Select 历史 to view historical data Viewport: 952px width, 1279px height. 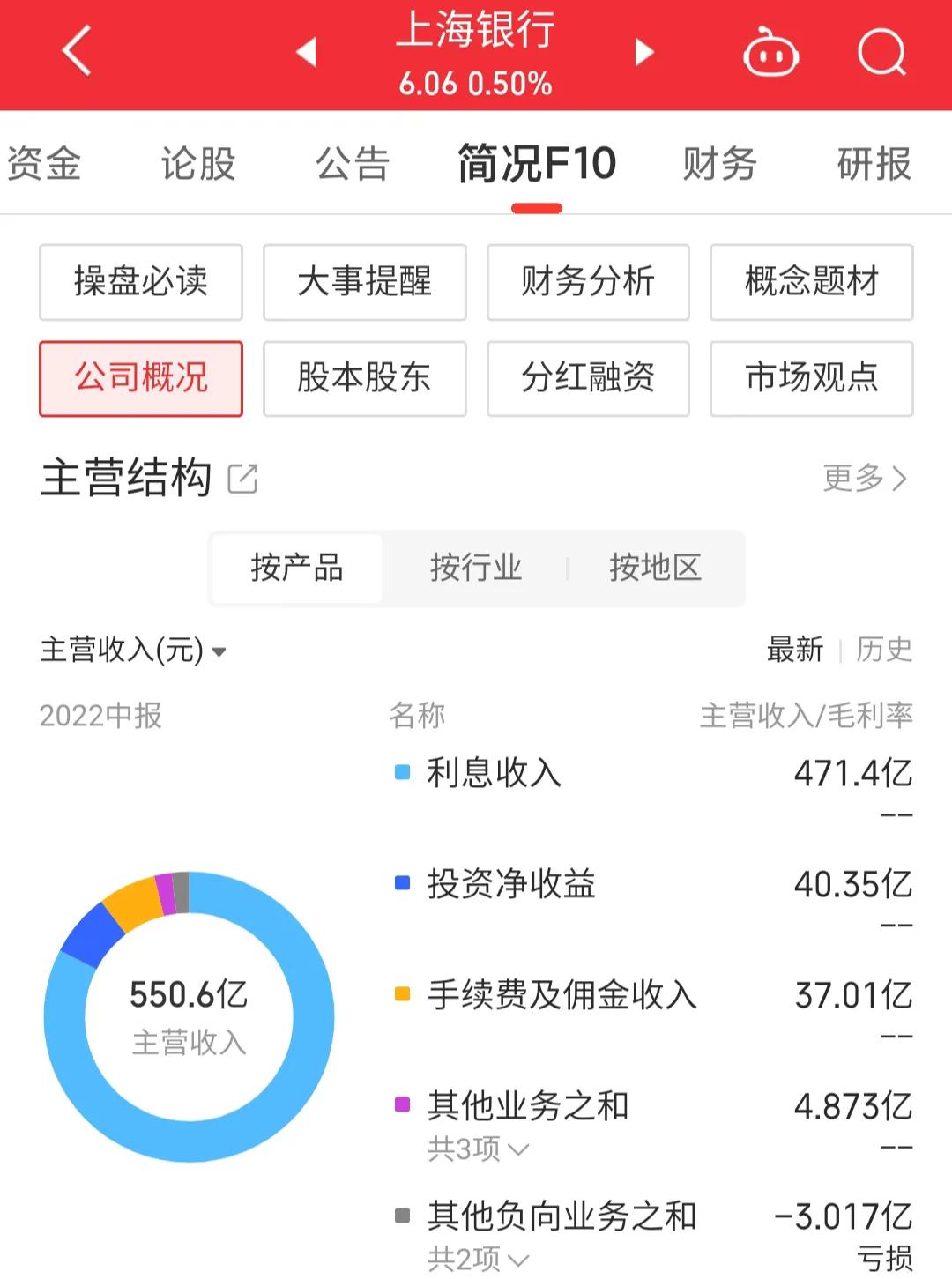pos(885,650)
